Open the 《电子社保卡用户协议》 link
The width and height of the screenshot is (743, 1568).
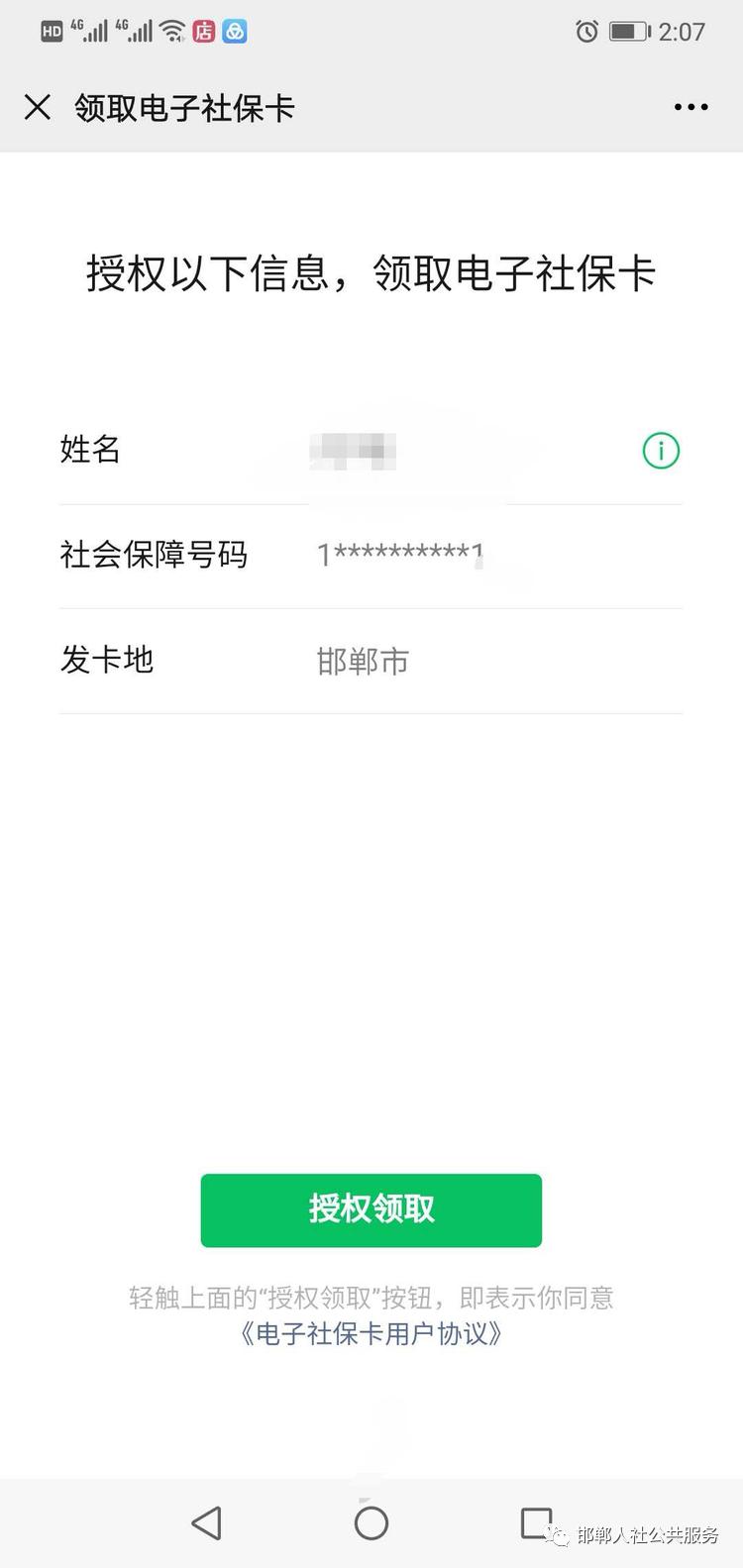click(371, 1334)
